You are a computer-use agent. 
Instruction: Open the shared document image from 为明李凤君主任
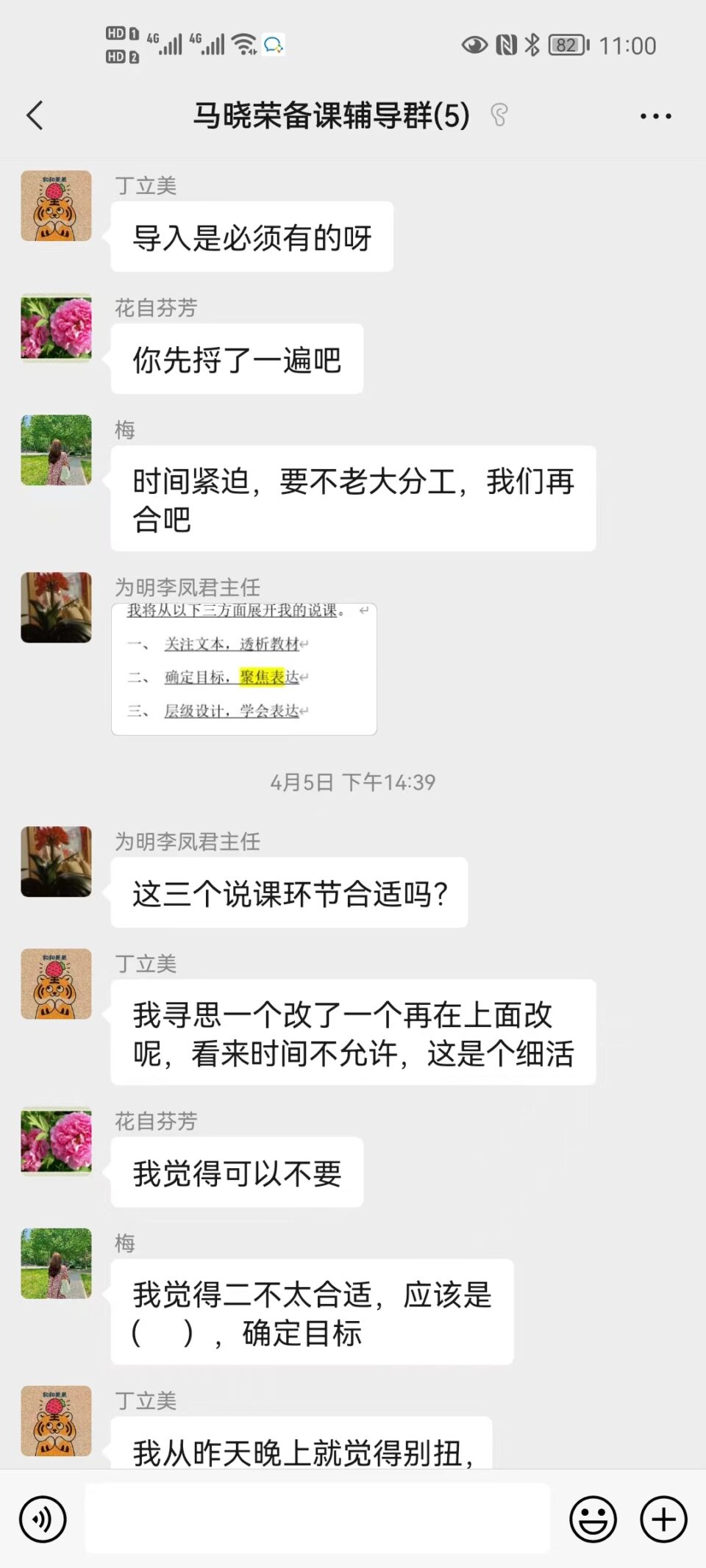(x=244, y=669)
